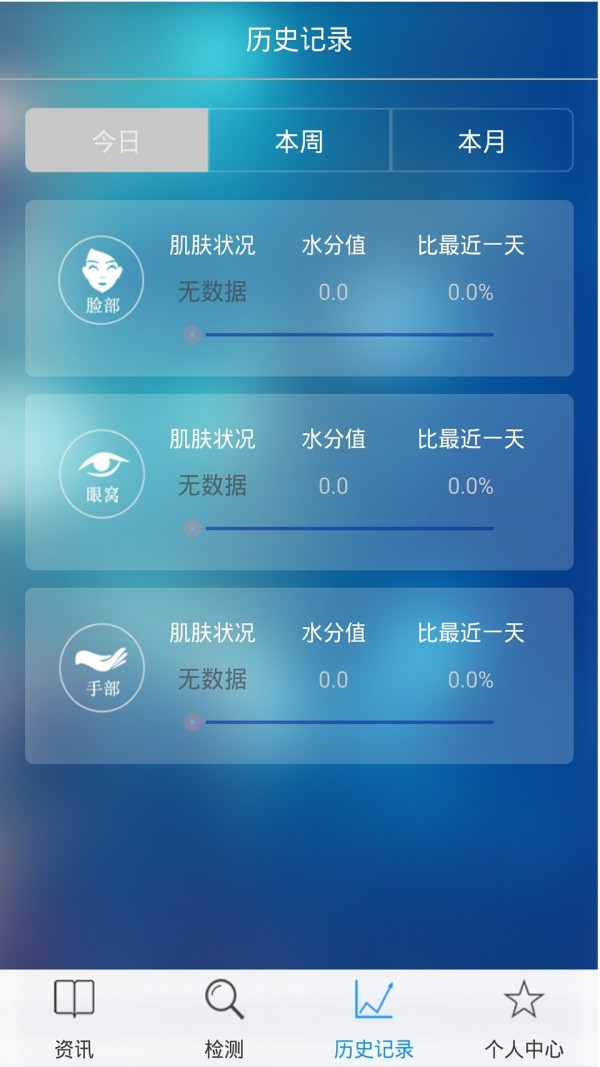
Task: Open the 手部 skin record card
Action: (x=299, y=676)
